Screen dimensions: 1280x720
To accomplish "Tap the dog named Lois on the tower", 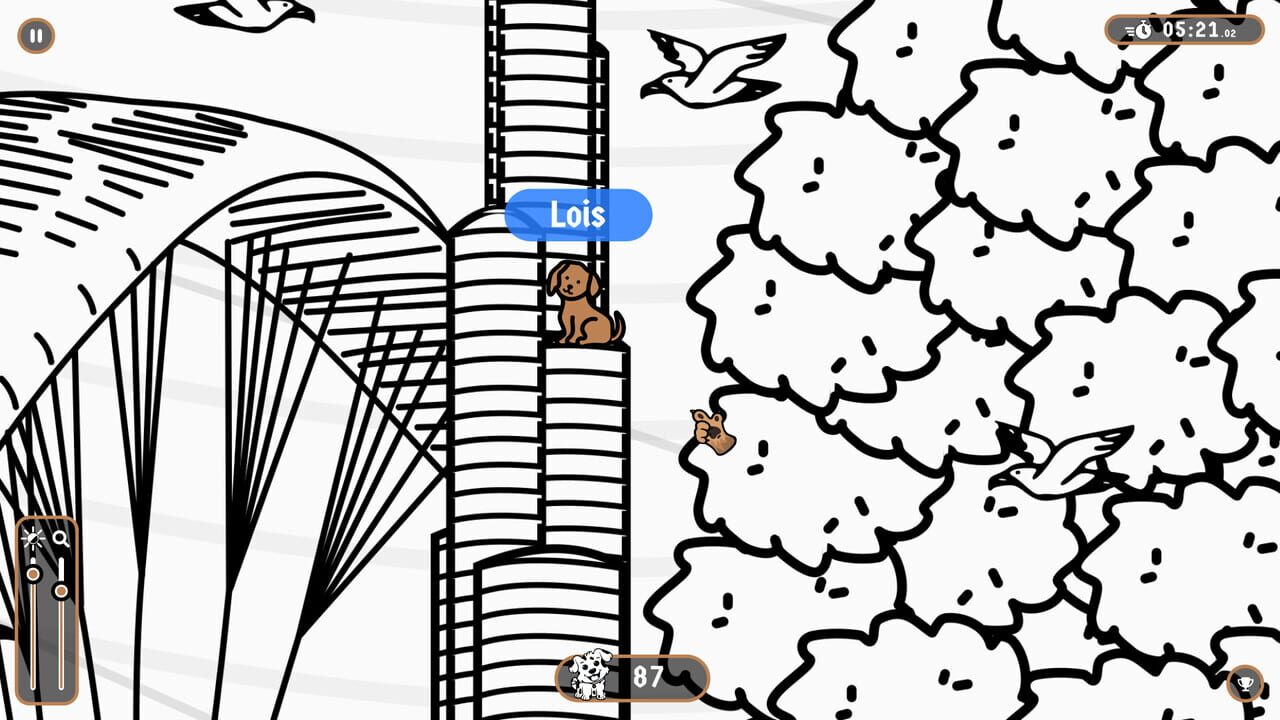I will click(583, 304).
